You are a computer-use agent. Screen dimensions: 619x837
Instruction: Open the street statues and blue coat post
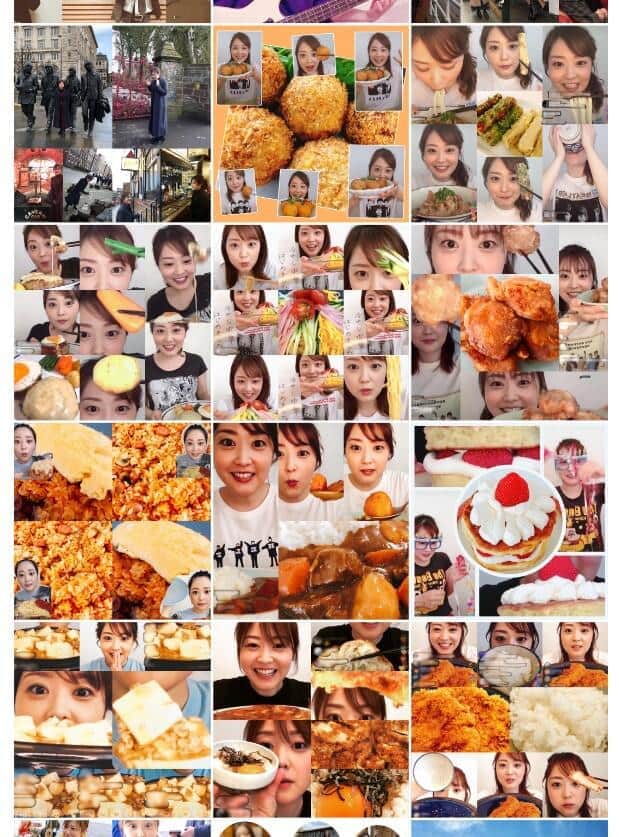112,123
